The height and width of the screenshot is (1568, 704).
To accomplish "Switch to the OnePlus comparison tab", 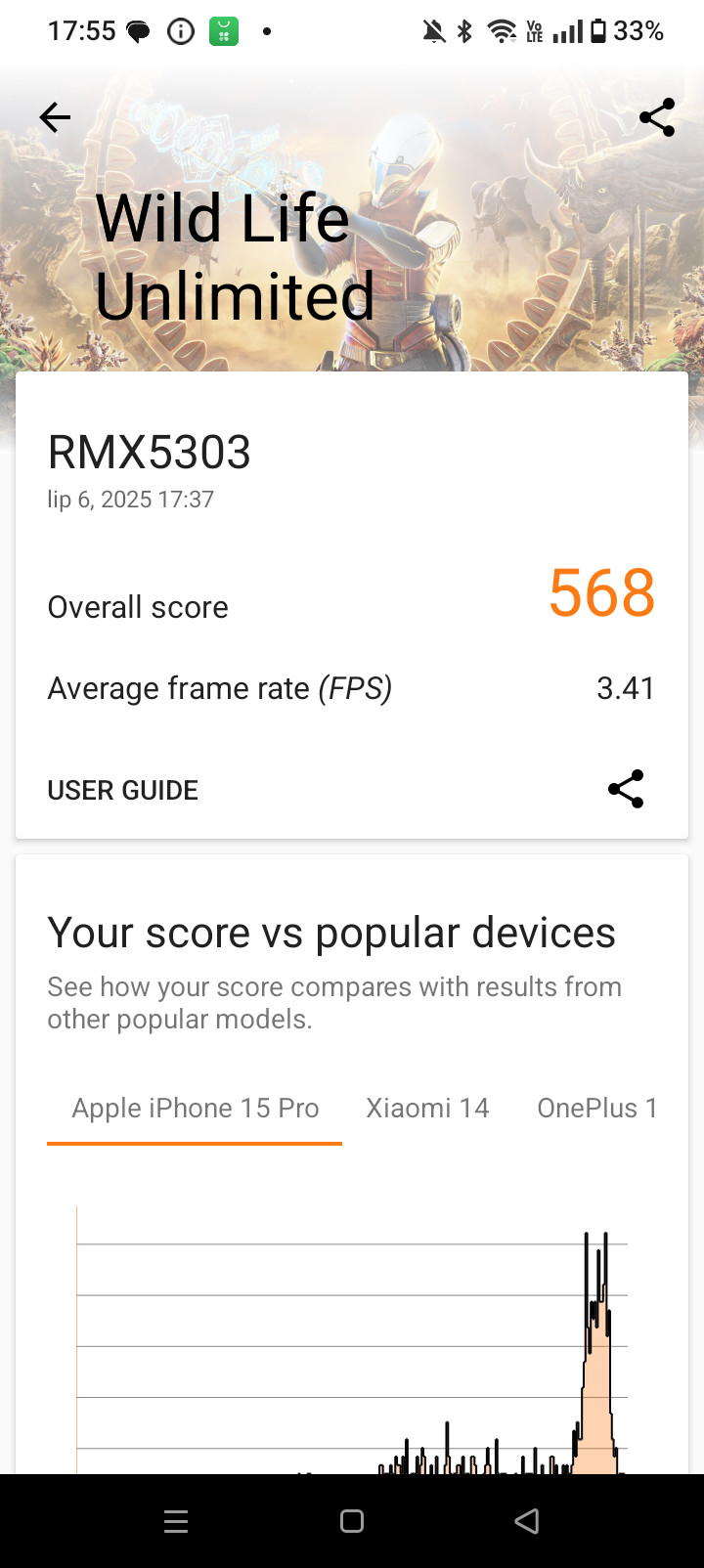I will click(x=597, y=1109).
